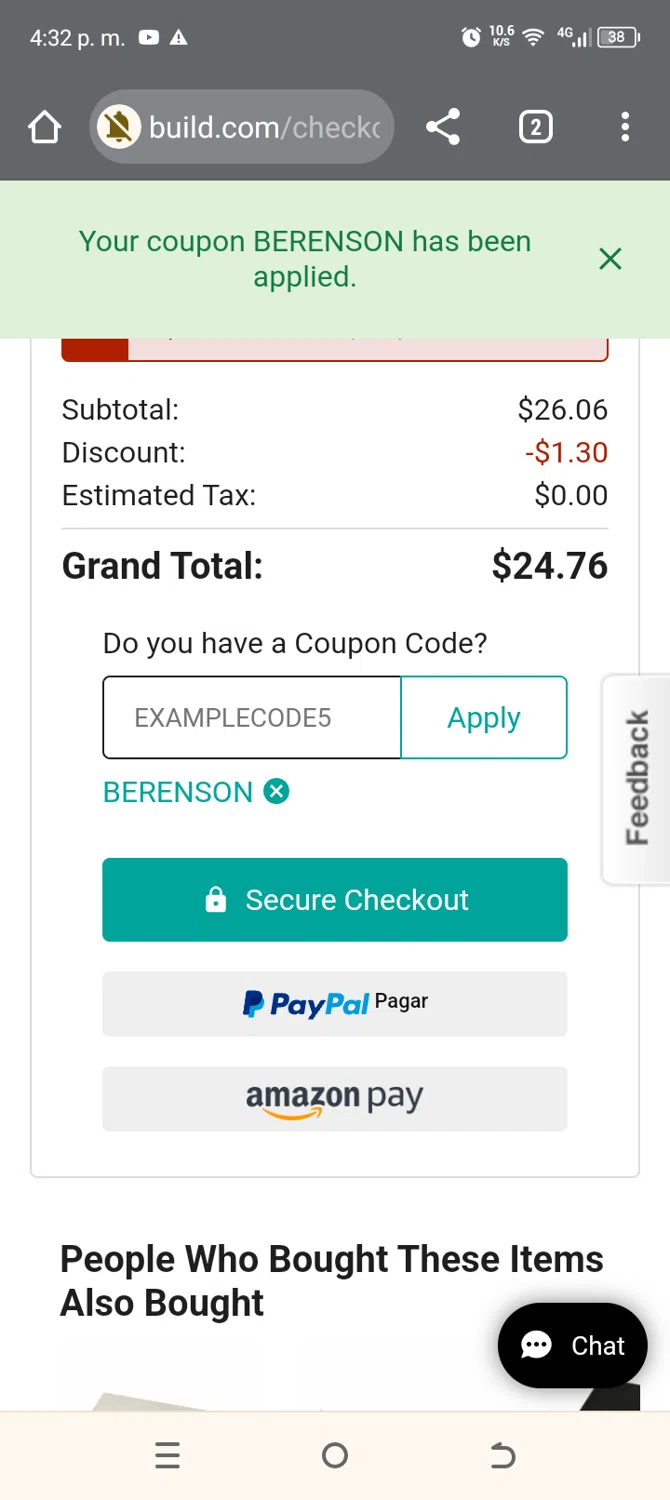Pay with PayPal

tap(335, 1004)
